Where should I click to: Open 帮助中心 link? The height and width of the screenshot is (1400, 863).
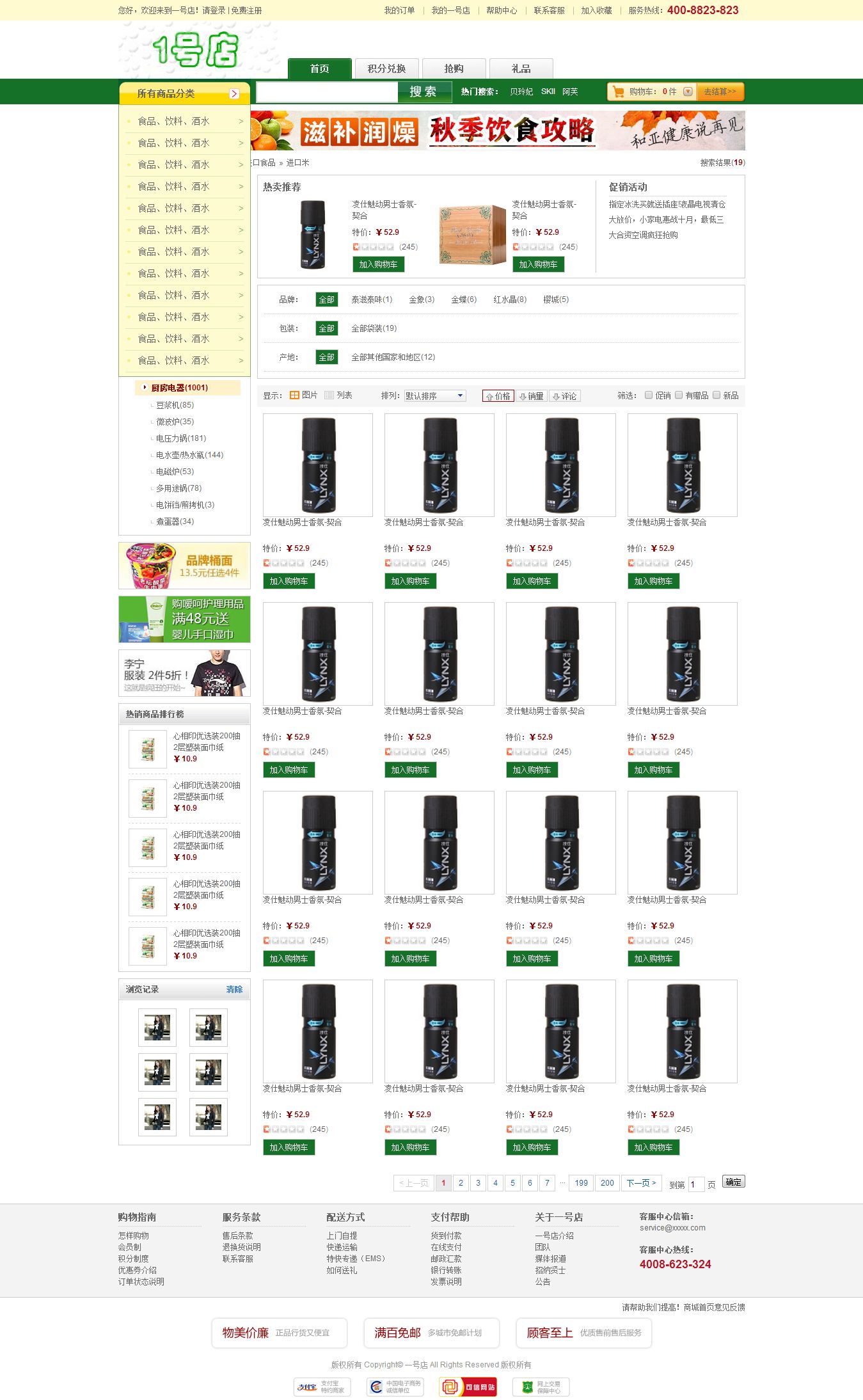point(502,10)
